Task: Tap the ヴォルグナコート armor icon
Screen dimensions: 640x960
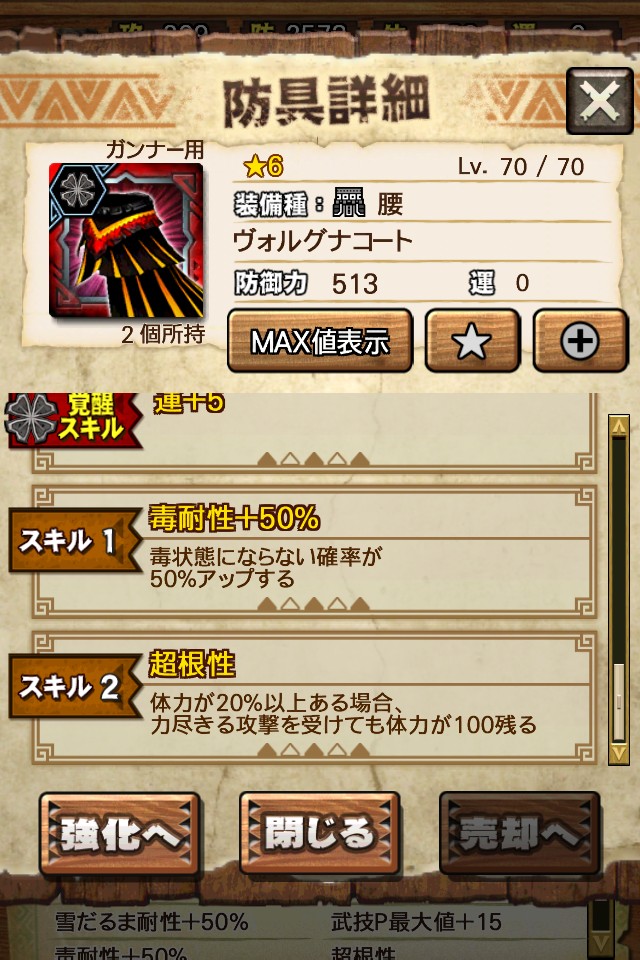Action: click(126, 240)
